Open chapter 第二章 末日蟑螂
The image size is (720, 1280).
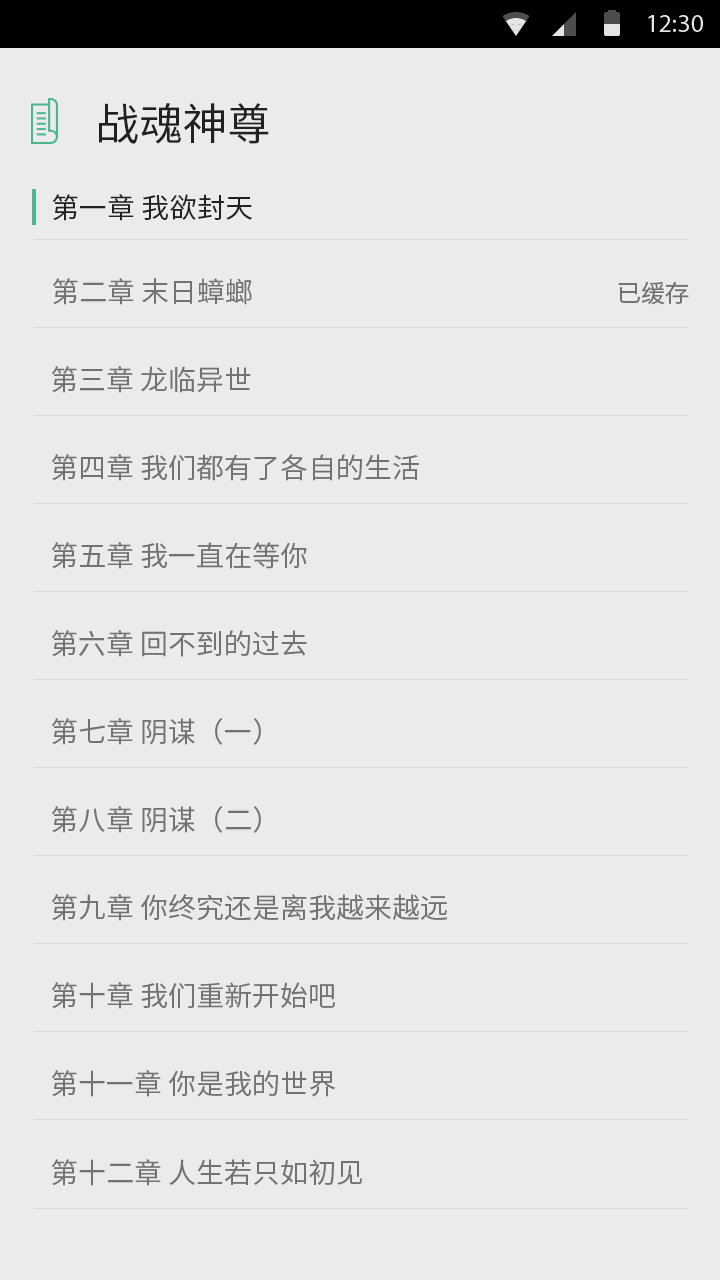[x=360, y=292]
